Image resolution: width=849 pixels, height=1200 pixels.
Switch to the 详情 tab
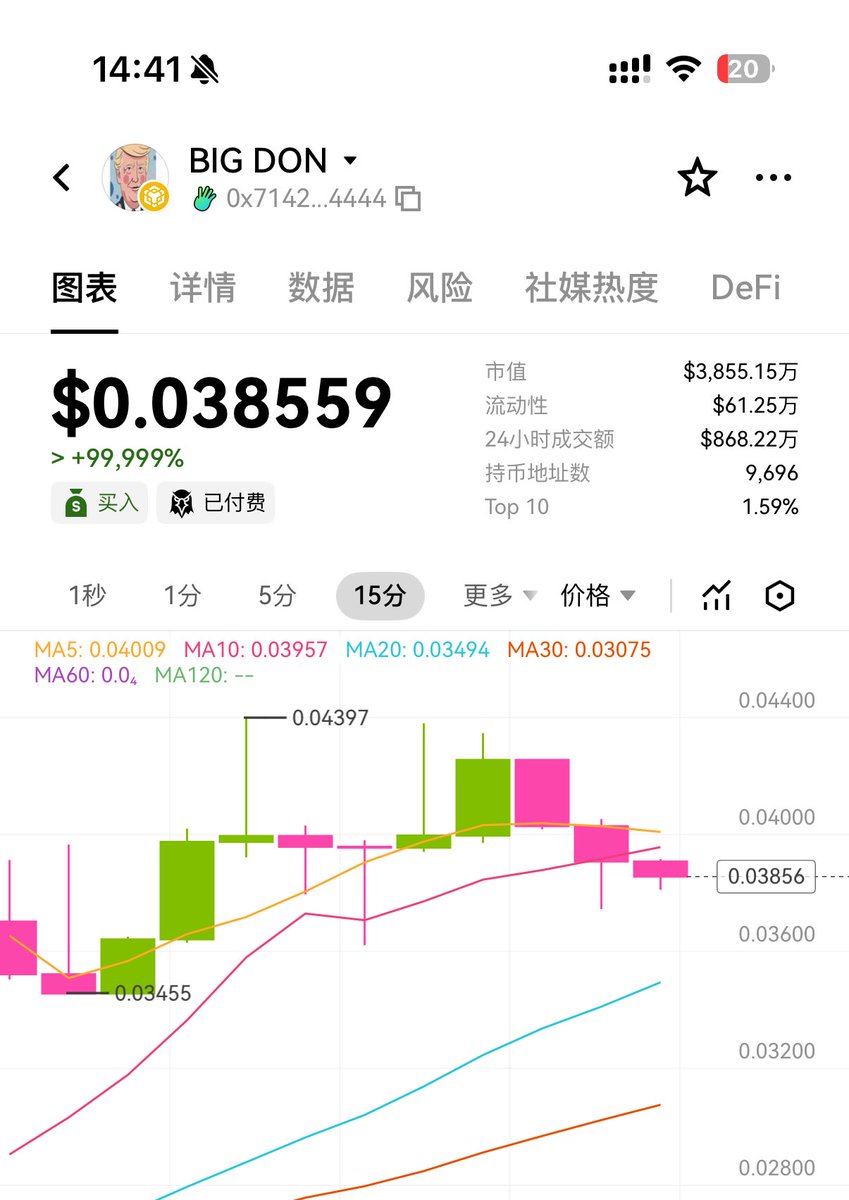(203, 288)
